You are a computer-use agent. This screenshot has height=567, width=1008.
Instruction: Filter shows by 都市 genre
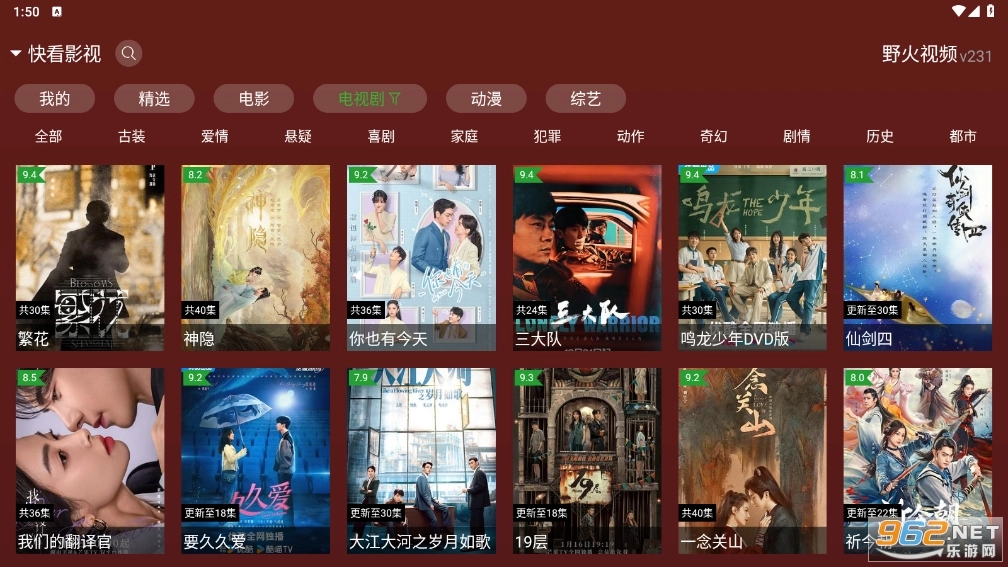[963, 136]
